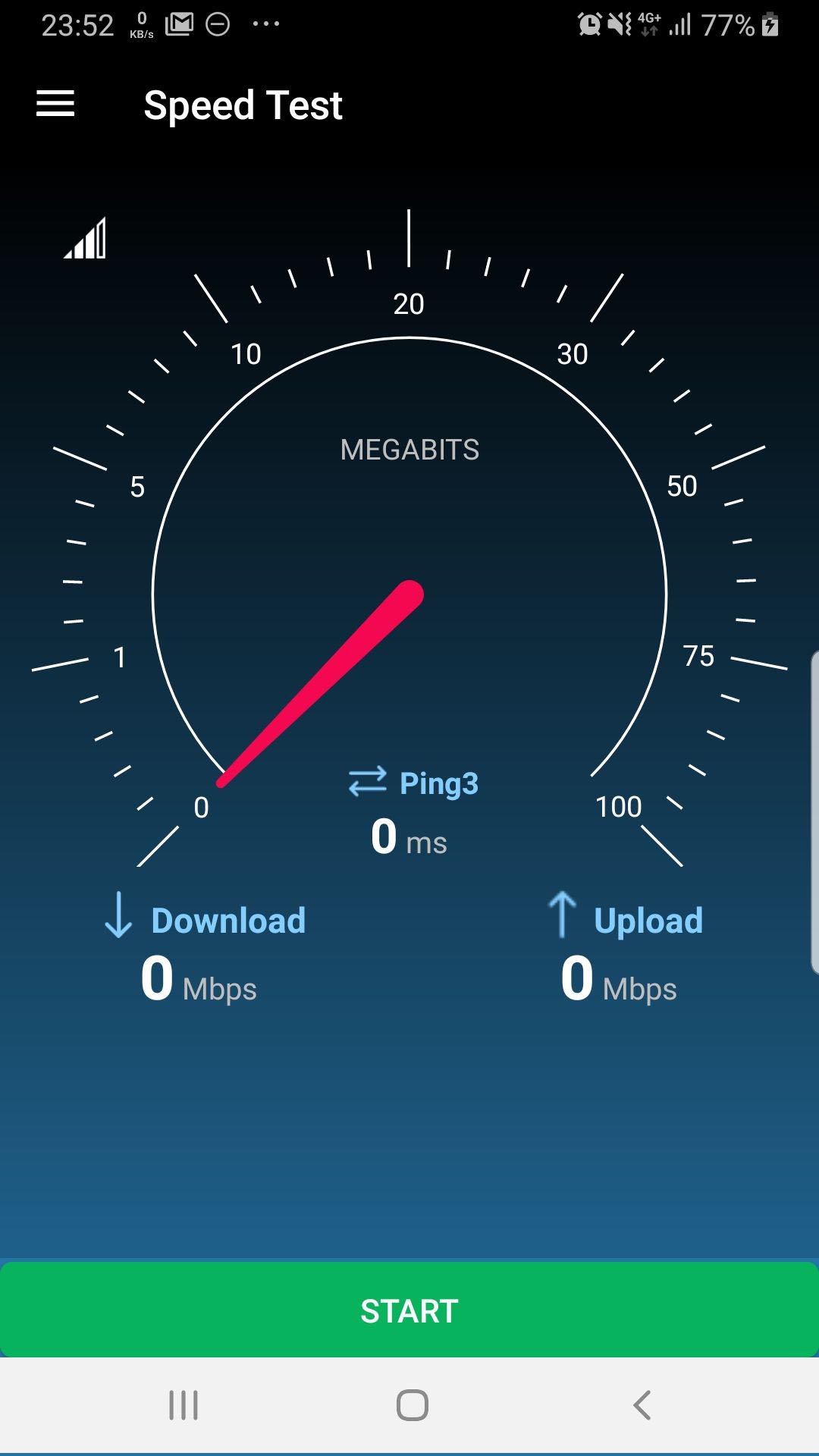
Task: Tap the Speed Test title
Action: [x=243, y=106]
